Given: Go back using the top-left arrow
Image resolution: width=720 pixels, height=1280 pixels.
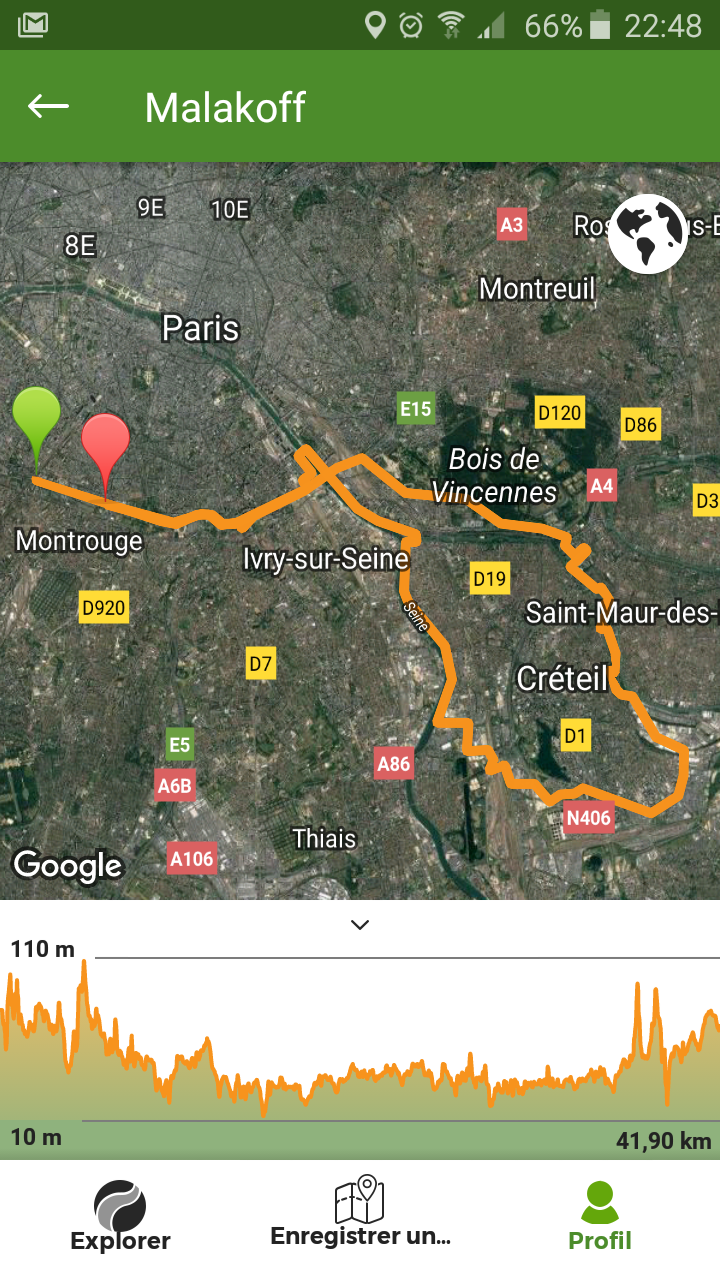Looking at the screenshot, I should (x=48, y=106).
